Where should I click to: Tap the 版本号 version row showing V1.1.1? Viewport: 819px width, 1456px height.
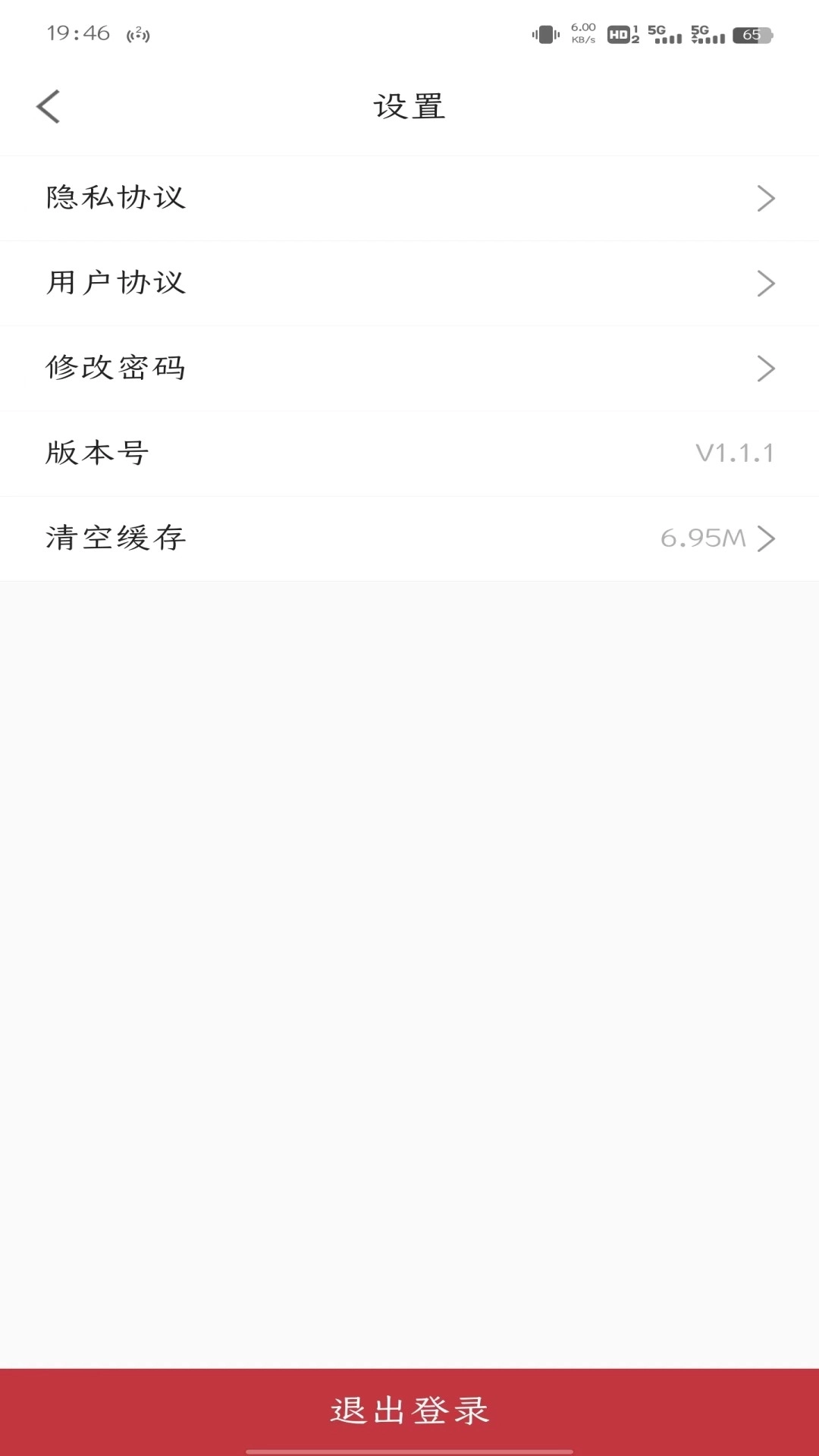[409, 453]
